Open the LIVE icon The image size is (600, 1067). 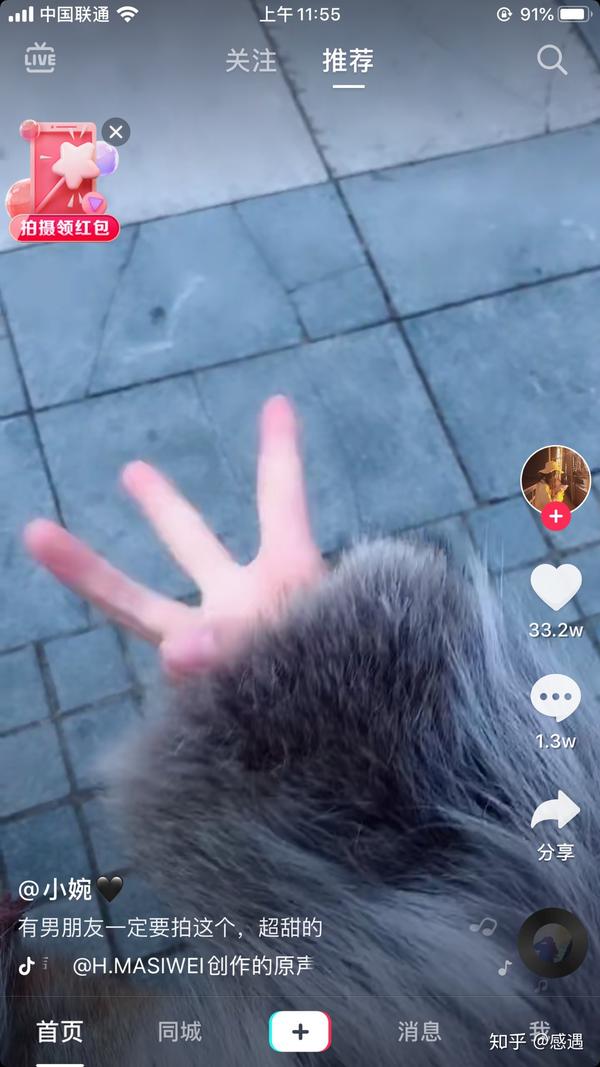click(x=40, y=59)
